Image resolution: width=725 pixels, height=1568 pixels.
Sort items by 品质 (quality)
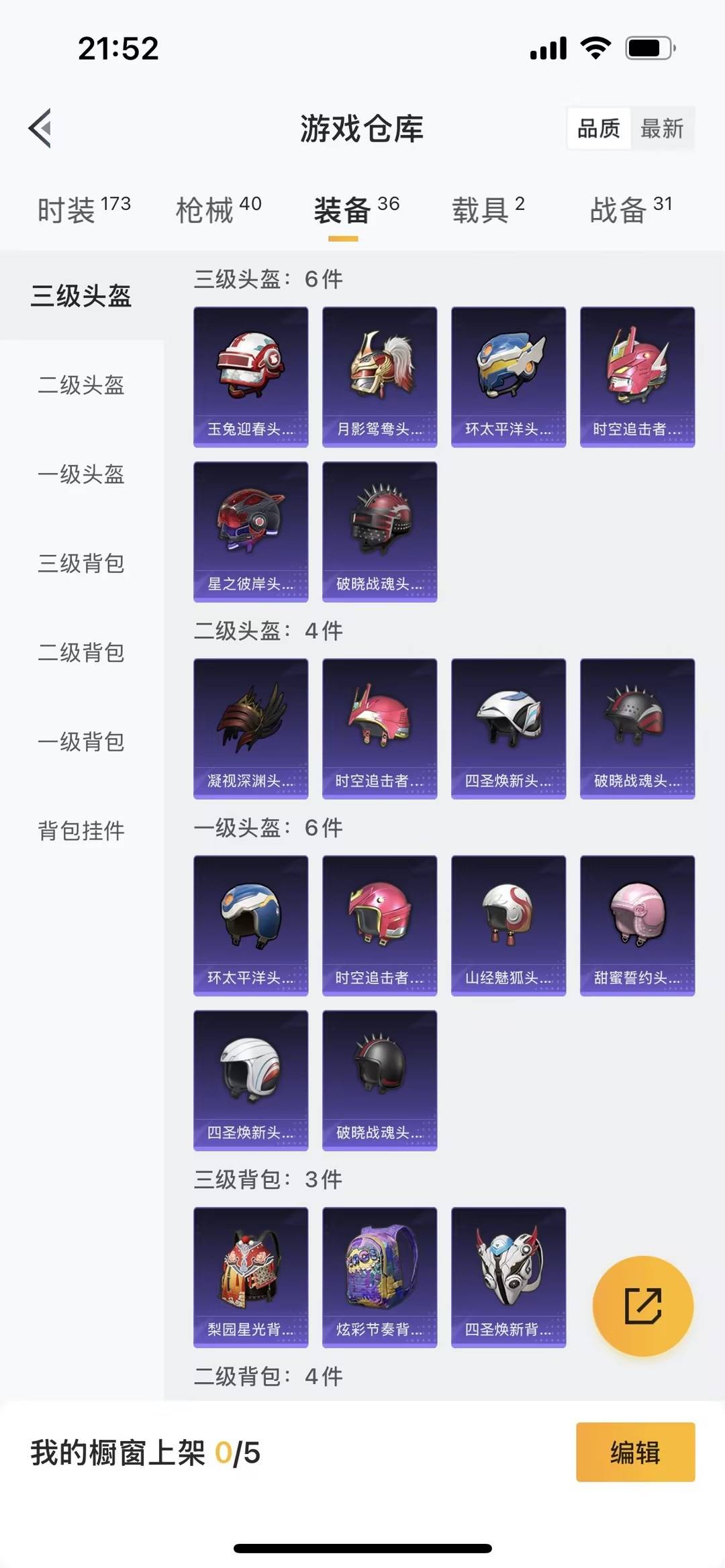click(x=599, y=128)
